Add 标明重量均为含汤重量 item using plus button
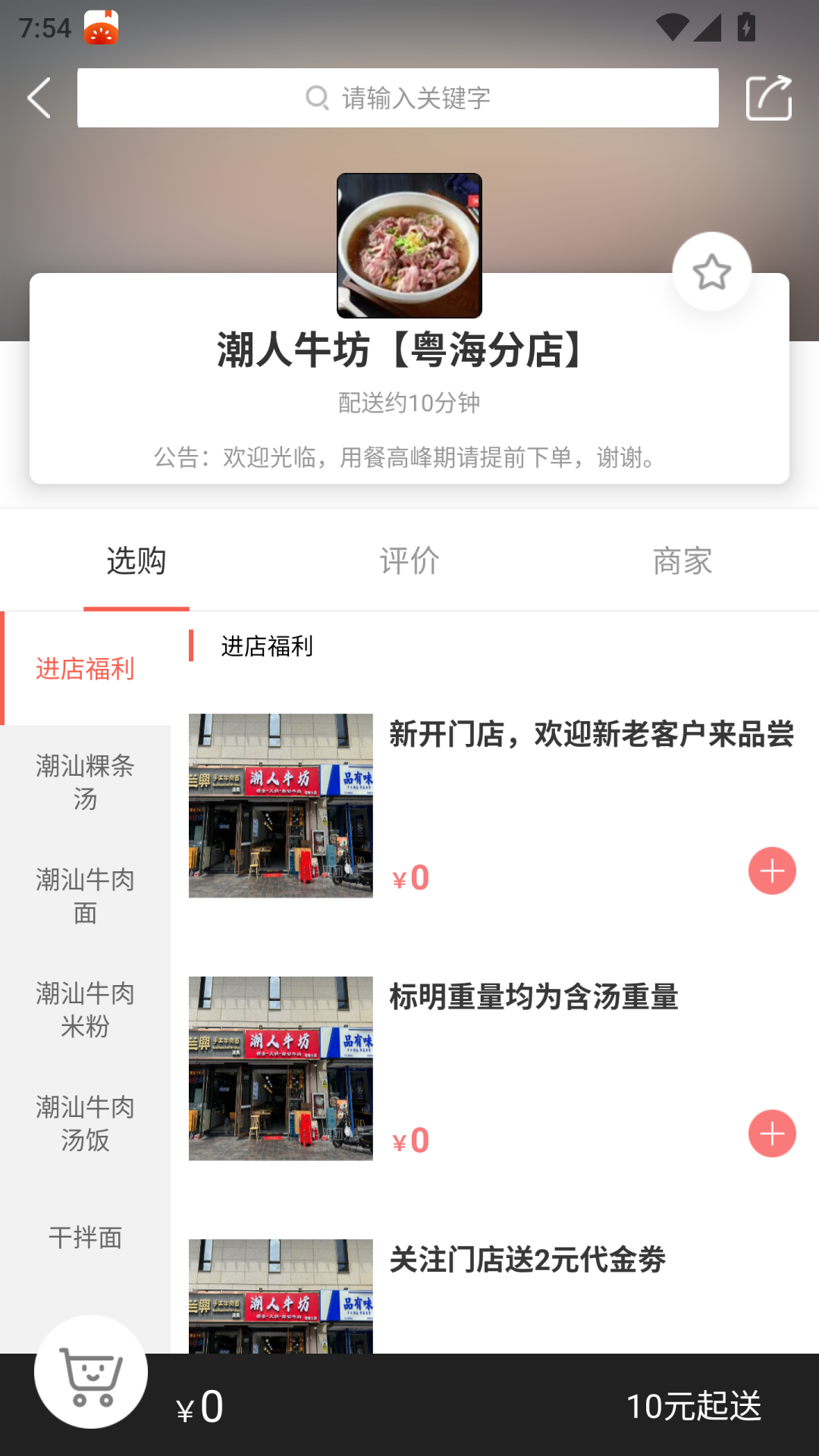 coord(771,1134)
